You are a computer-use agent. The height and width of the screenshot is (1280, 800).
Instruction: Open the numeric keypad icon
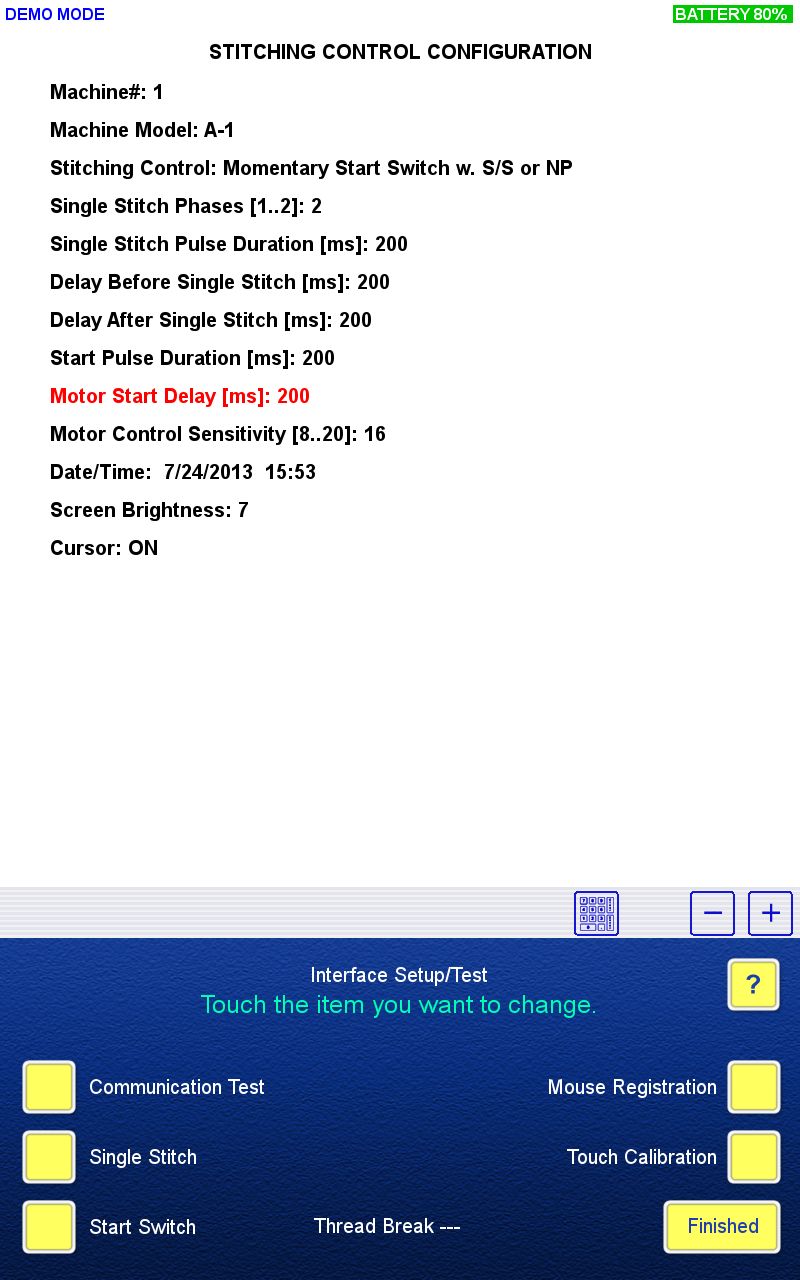coord(596,913)
